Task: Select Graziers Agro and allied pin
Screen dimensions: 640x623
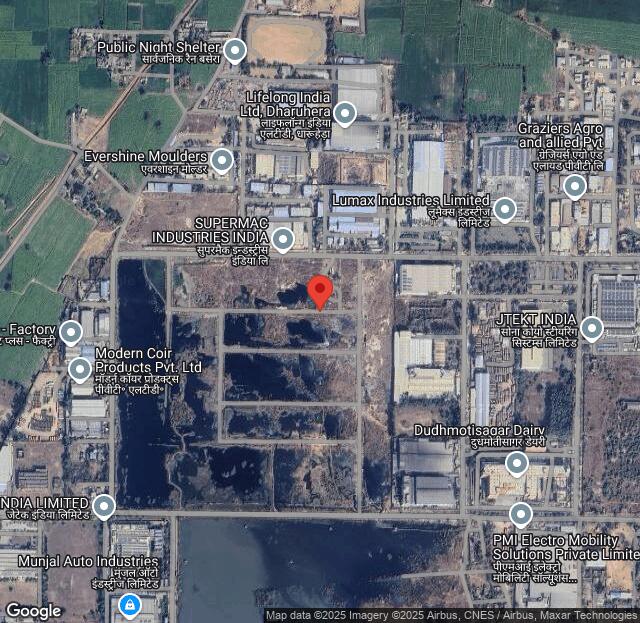Action: (575, 186)
